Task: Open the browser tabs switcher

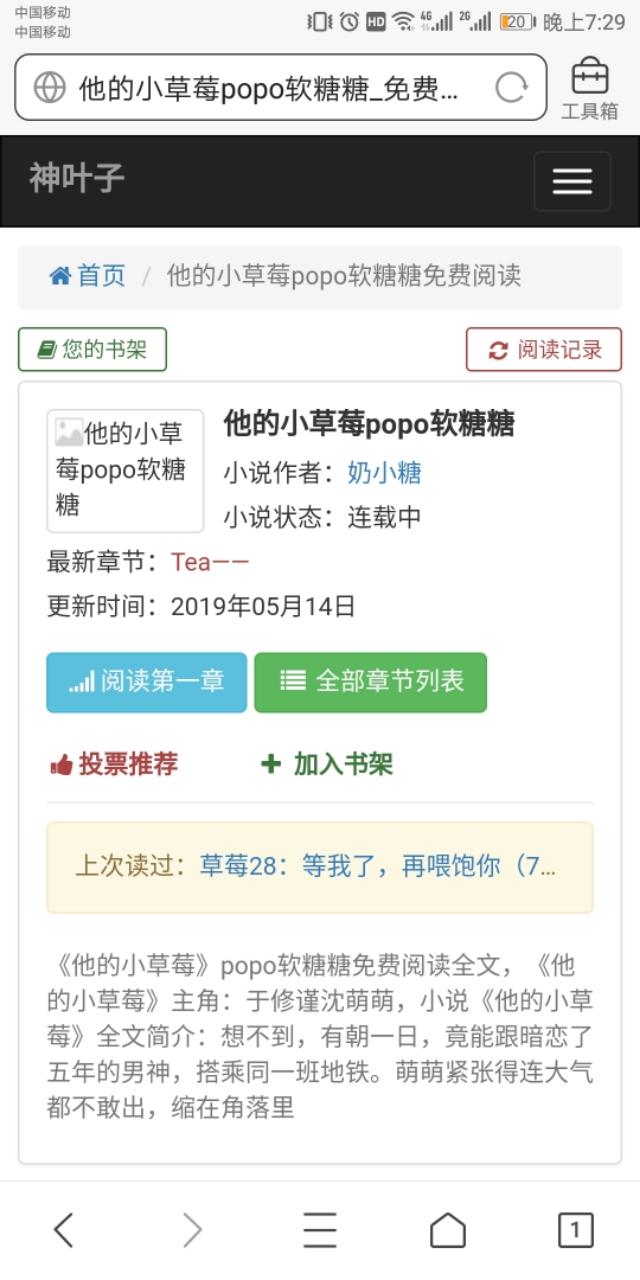Action: pyautogui.click(x=575, y=1230)
